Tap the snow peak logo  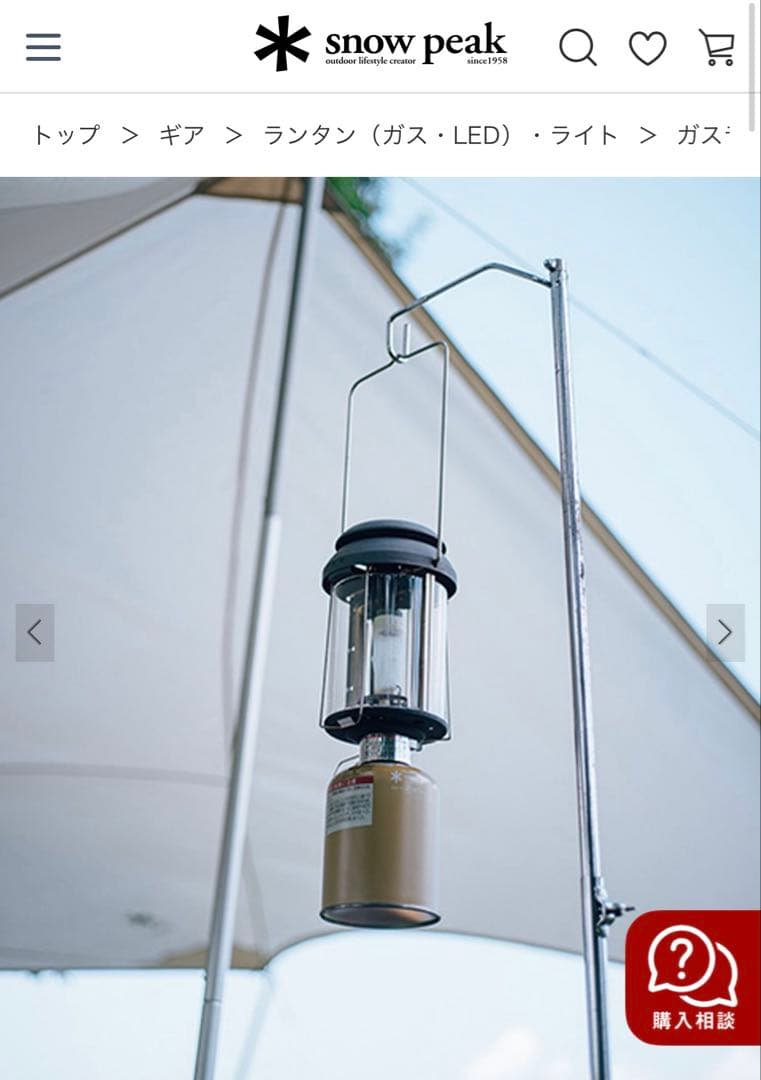381,45
